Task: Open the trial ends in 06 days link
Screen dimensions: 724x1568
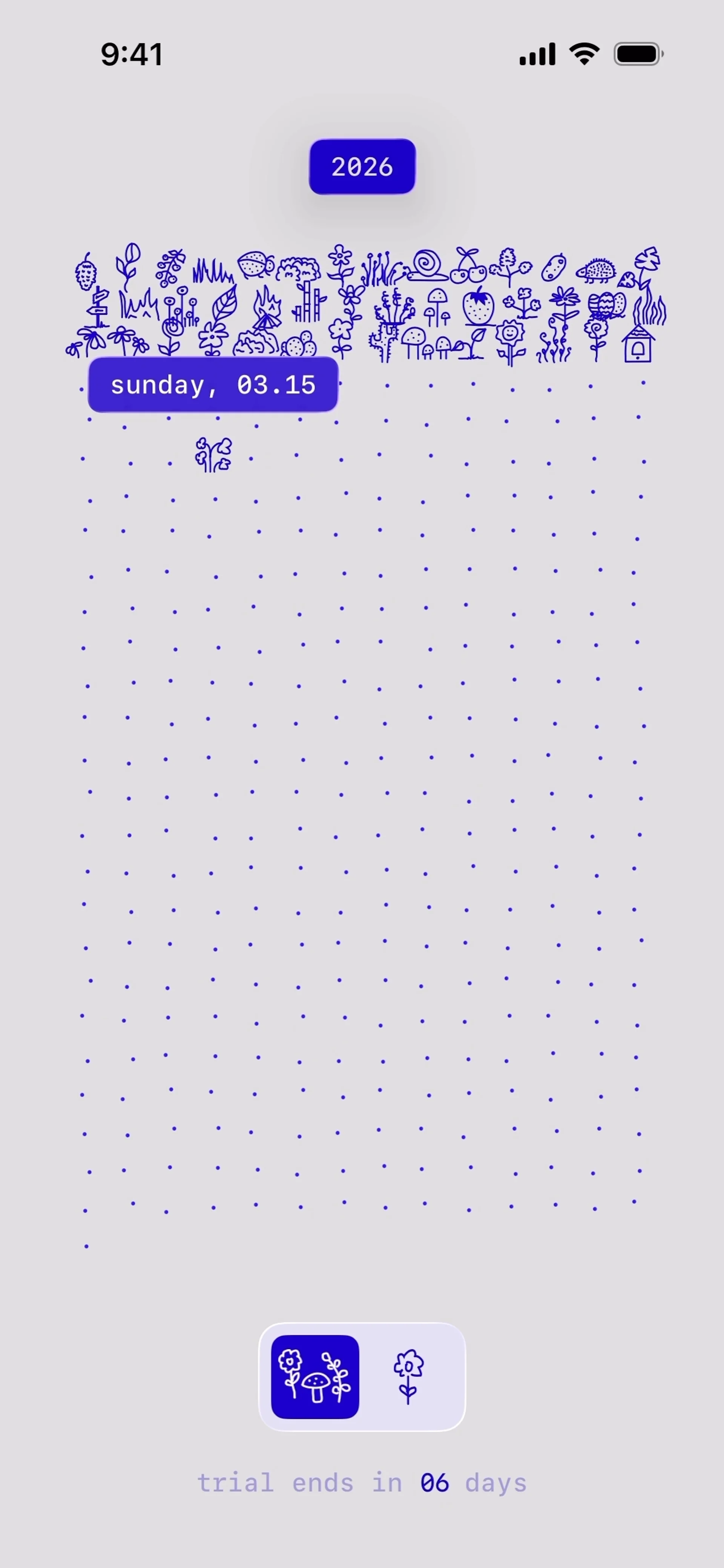Action: (x=362, y=1483)
